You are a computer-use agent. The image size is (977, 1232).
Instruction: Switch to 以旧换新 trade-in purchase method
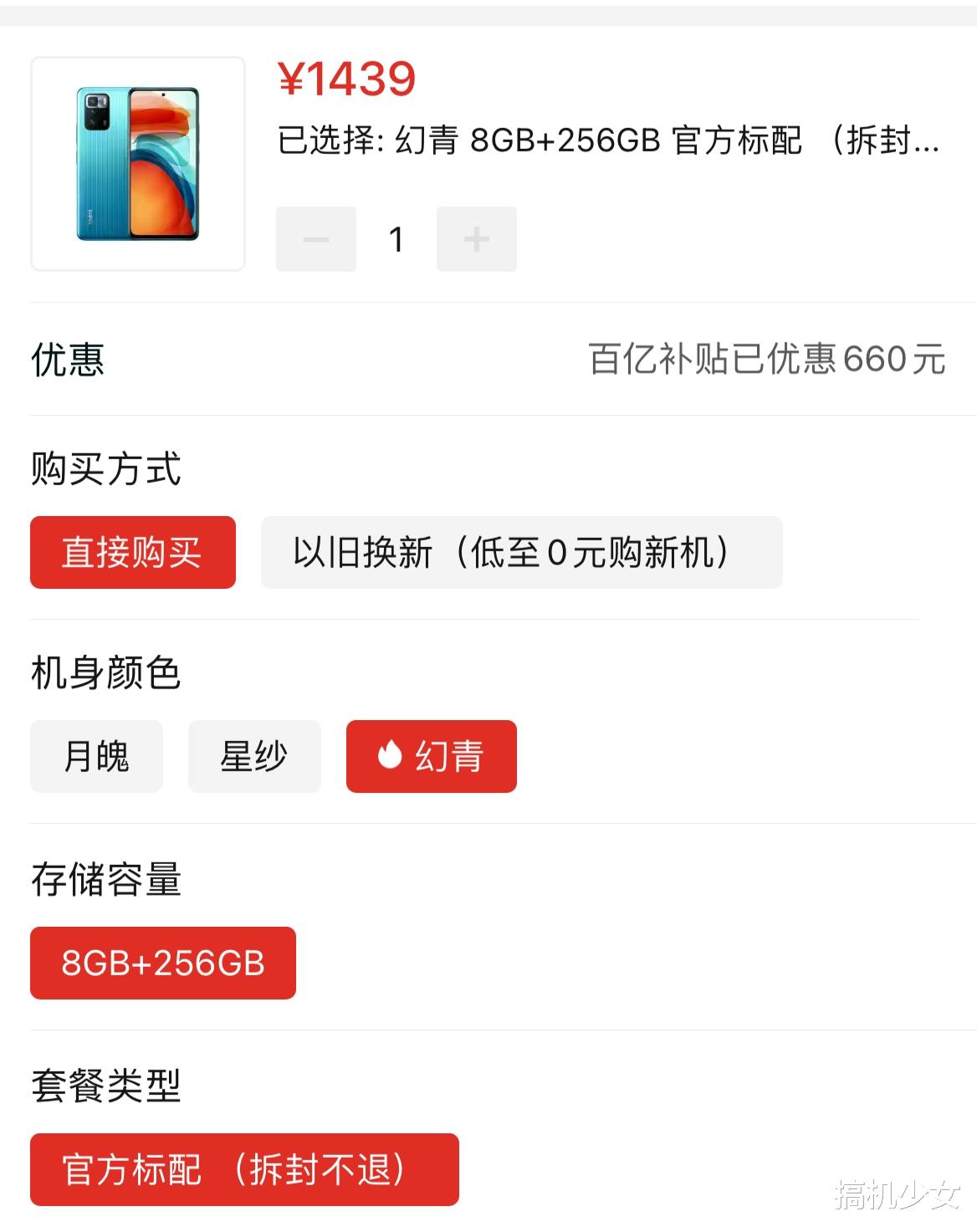click(519, 553)
